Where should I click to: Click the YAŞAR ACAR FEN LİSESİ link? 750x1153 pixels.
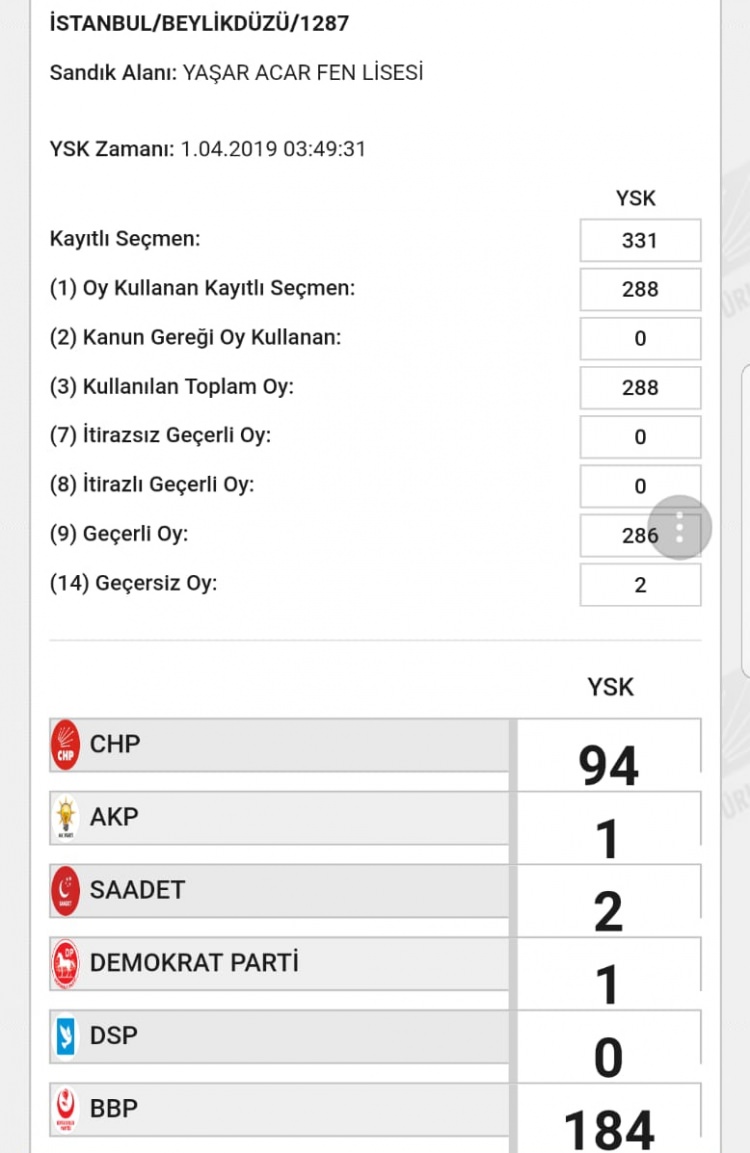point(303,72)
